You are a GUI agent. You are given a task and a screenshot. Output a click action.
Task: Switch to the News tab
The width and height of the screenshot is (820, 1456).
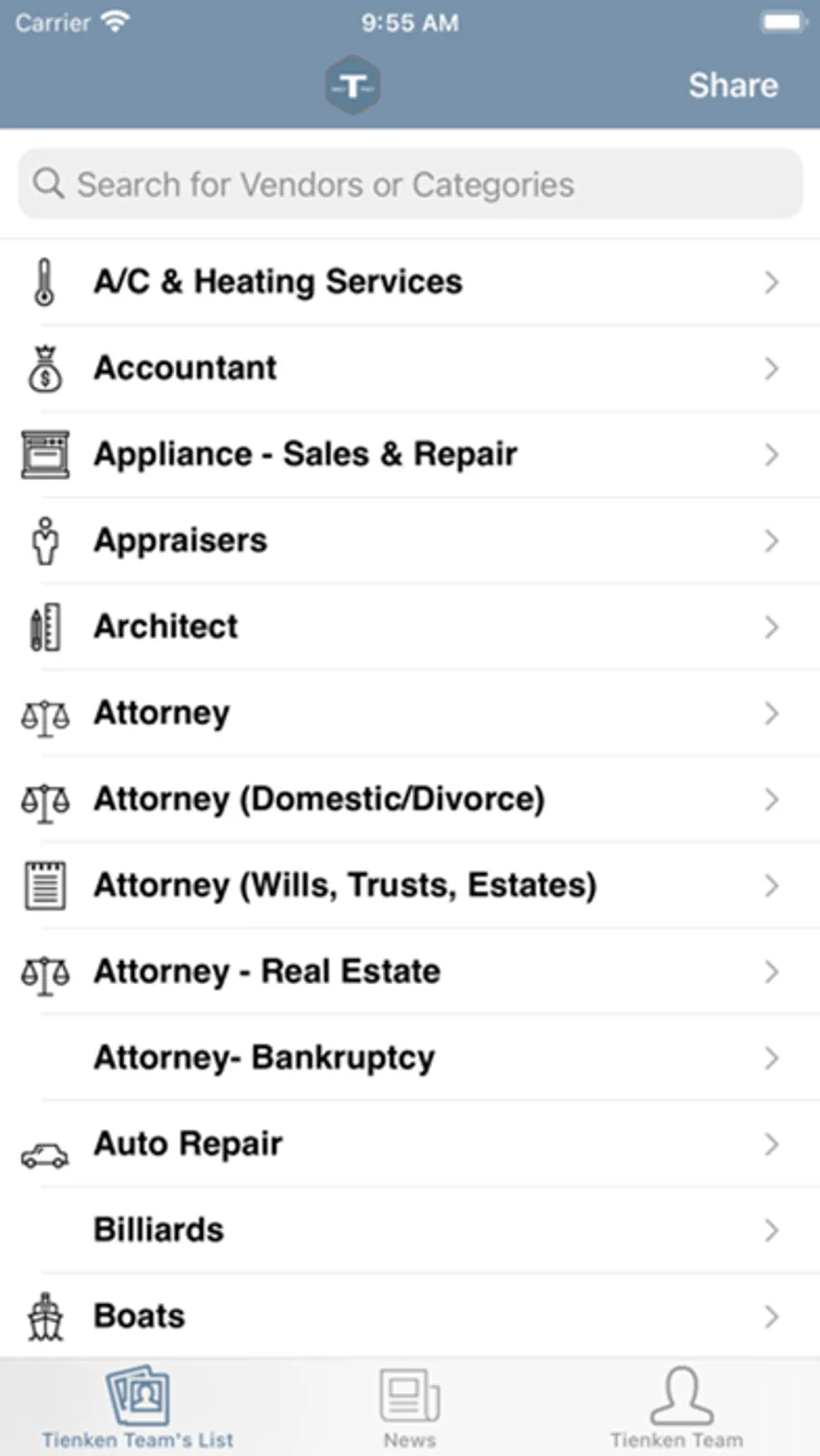(x=409, y=1408)
